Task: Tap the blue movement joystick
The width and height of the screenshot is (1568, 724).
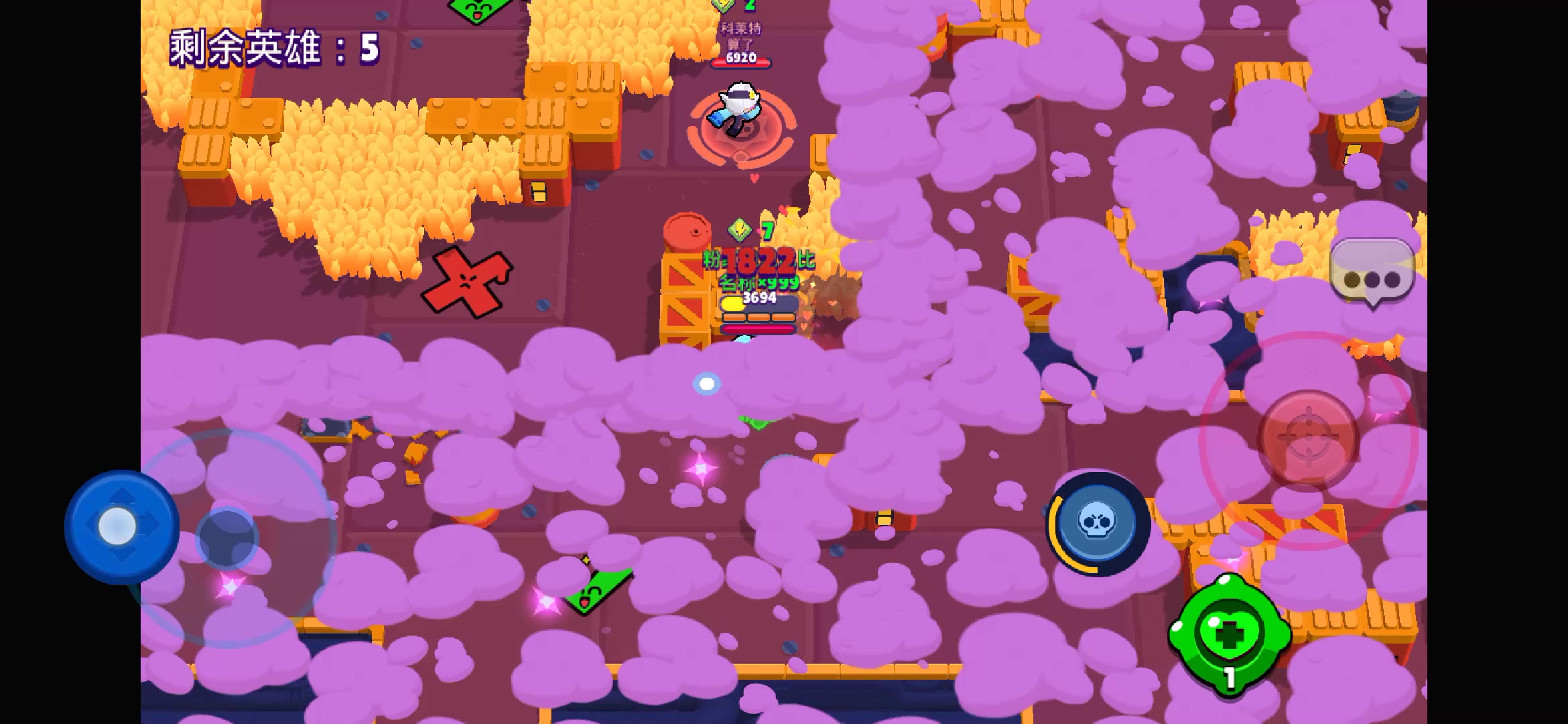Action: coord(121,526)
